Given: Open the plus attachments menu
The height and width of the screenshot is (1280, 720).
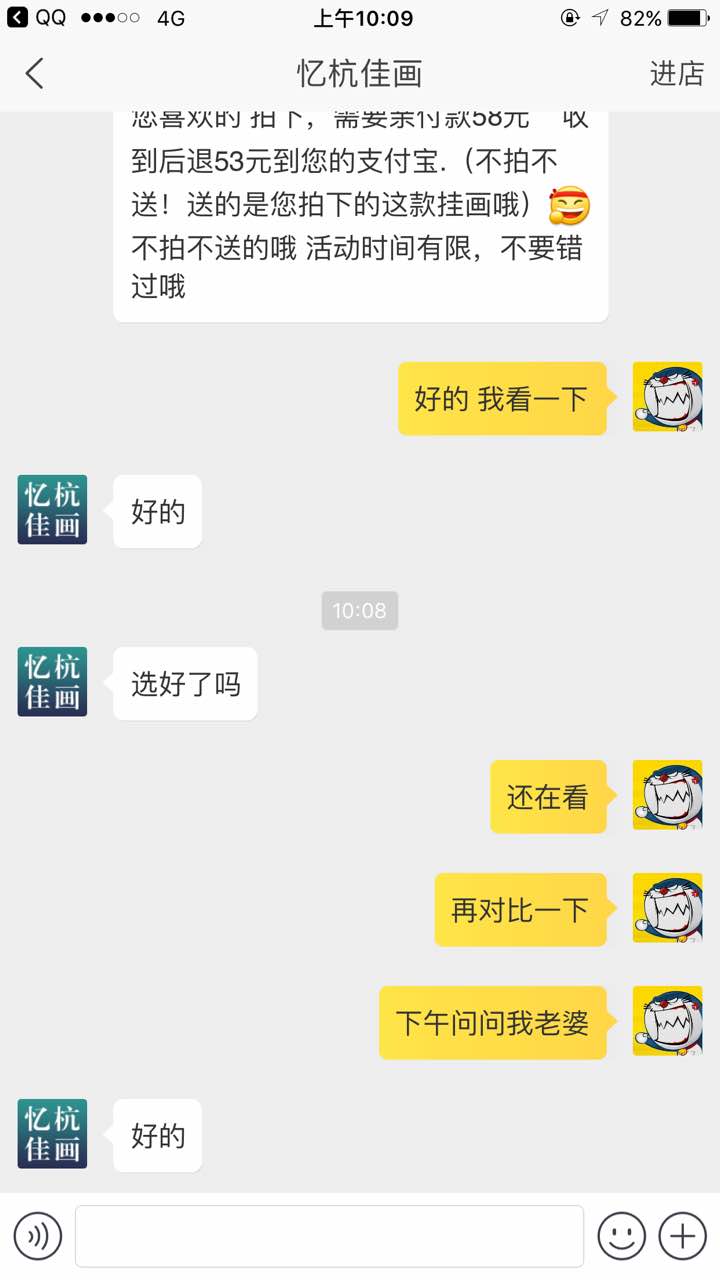Looking at the screenshot, I should pyautogui.click(x=682, y=1236).
